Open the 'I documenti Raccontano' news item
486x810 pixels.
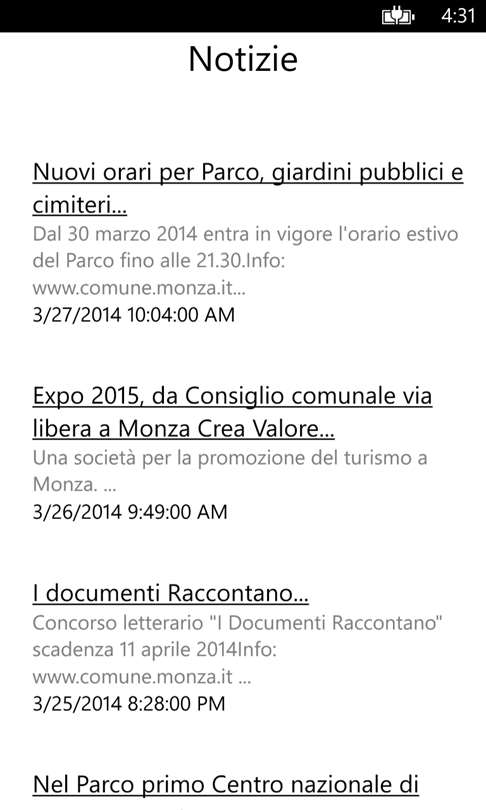pyautogui.click(x=170, y=593)
